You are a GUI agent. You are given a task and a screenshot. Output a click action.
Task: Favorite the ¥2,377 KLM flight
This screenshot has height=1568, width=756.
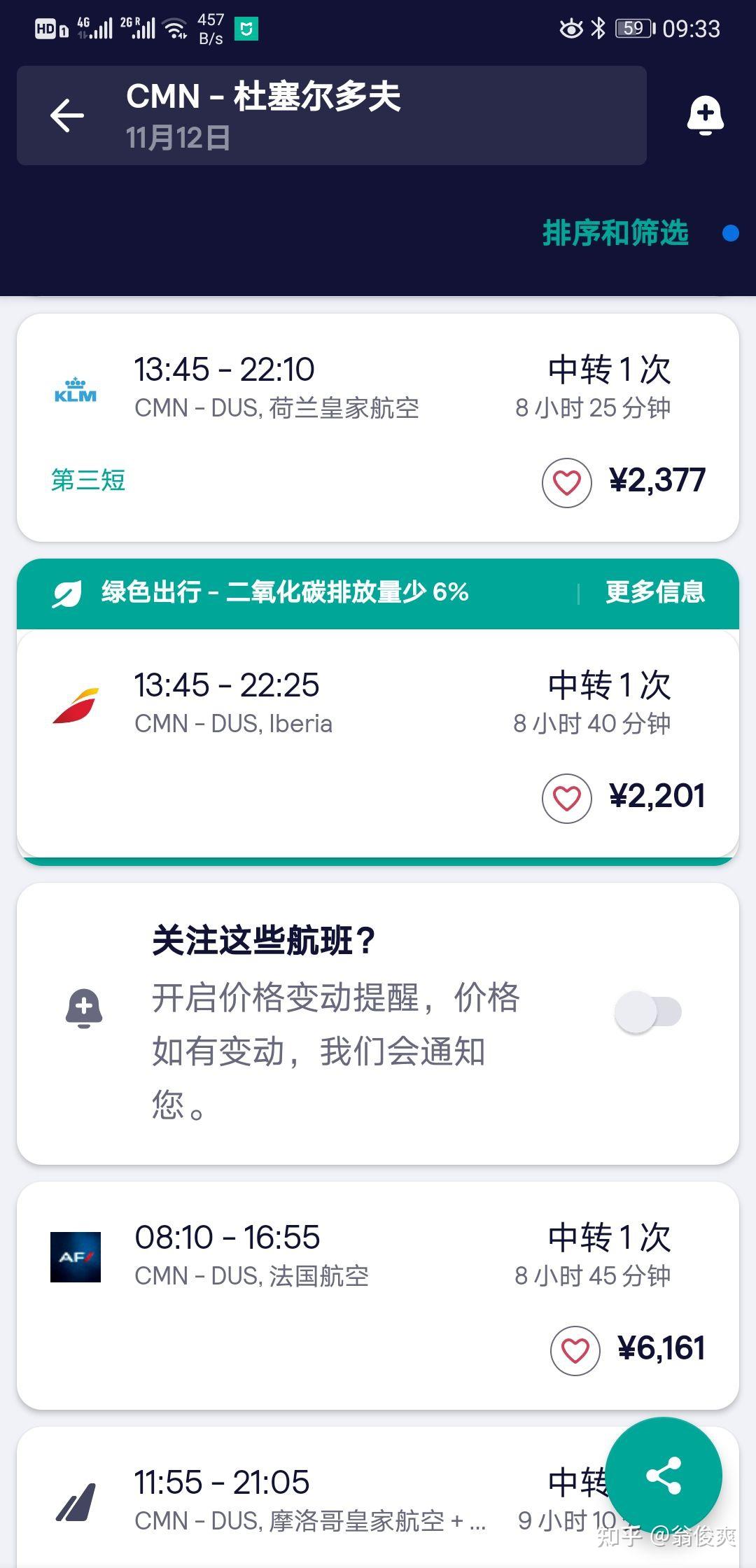(x=567, y=481)
